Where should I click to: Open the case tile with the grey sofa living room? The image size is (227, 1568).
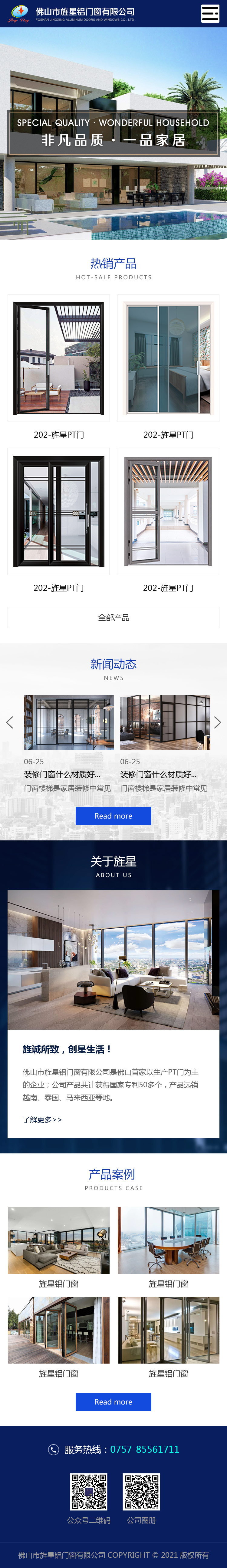[59, 1240]
